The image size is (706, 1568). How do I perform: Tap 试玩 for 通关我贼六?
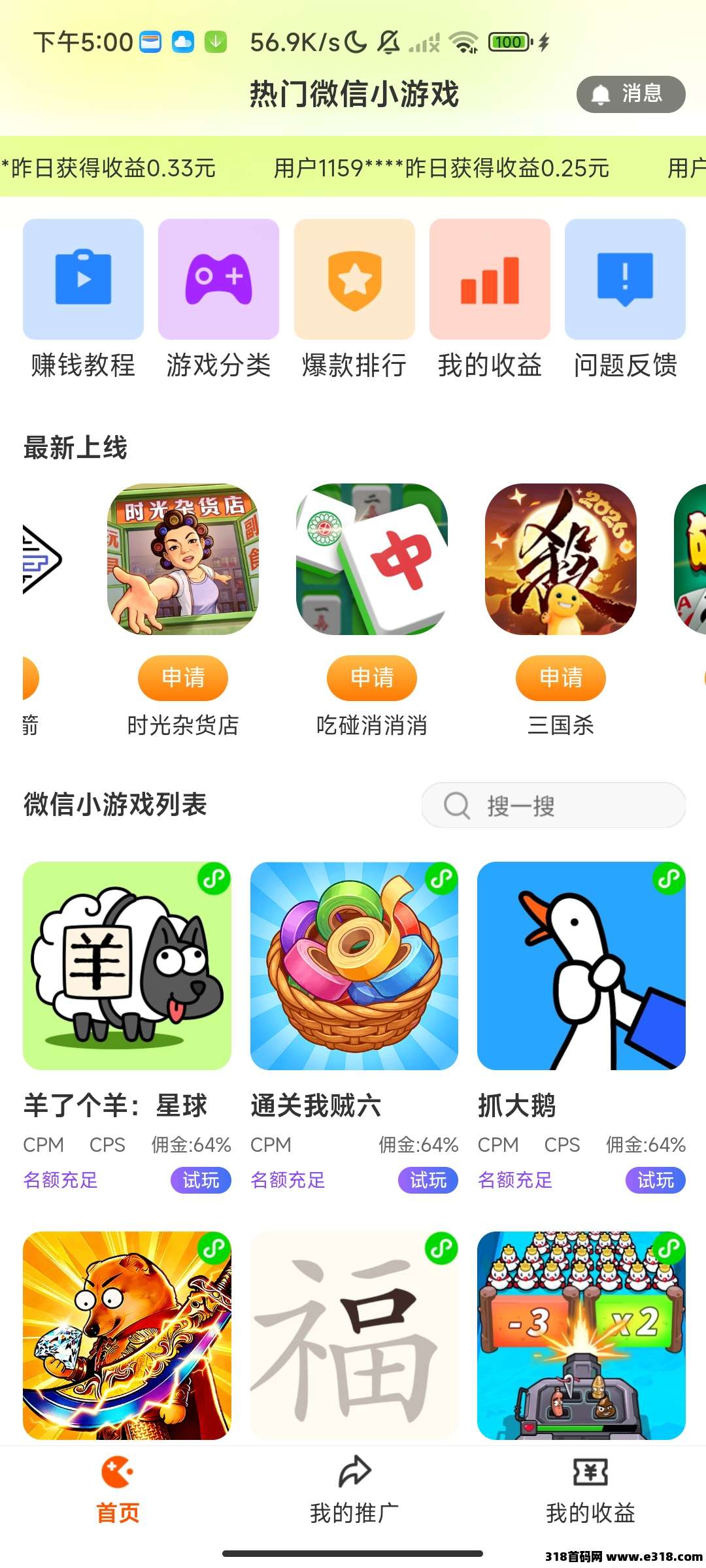(x=428, y=1180)
